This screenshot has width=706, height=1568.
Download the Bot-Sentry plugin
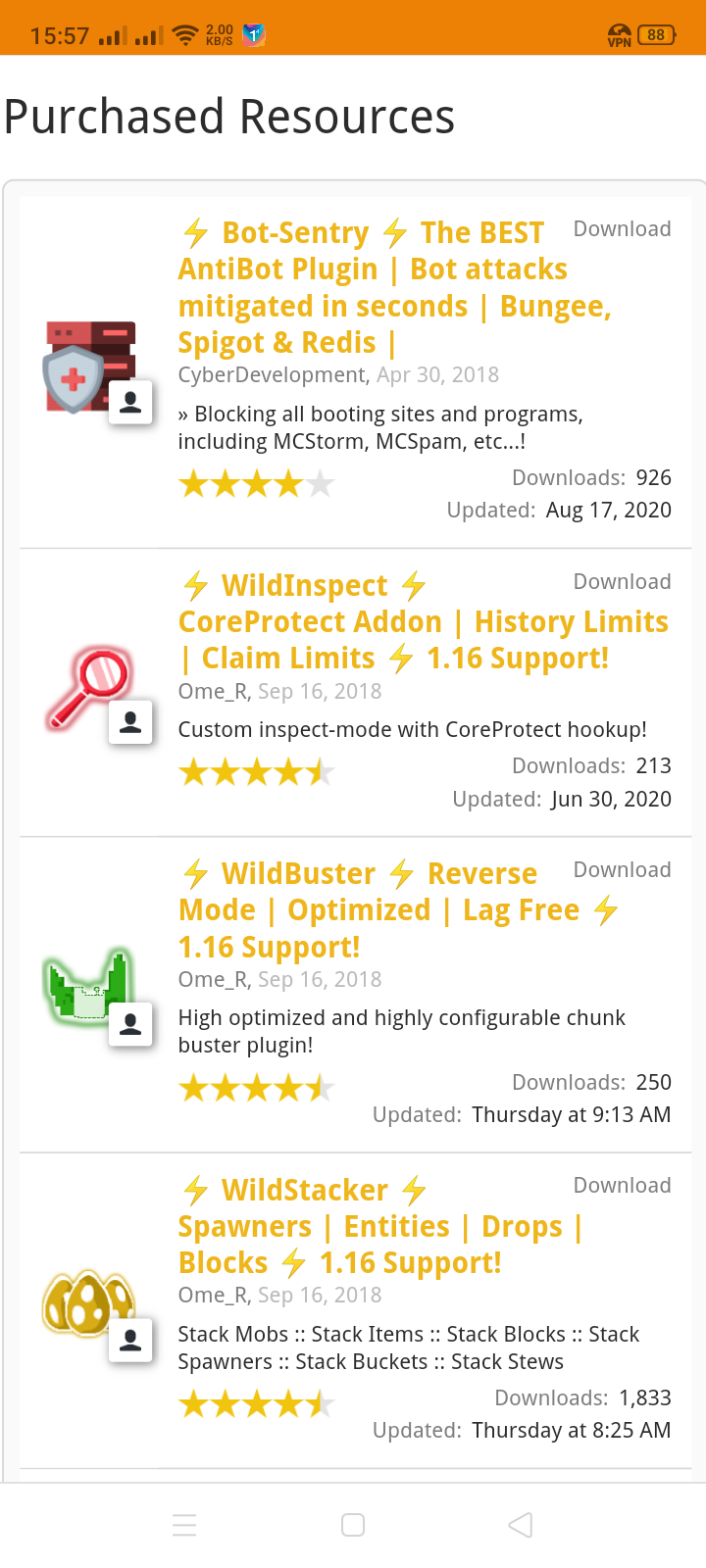(x=622, y=228)
